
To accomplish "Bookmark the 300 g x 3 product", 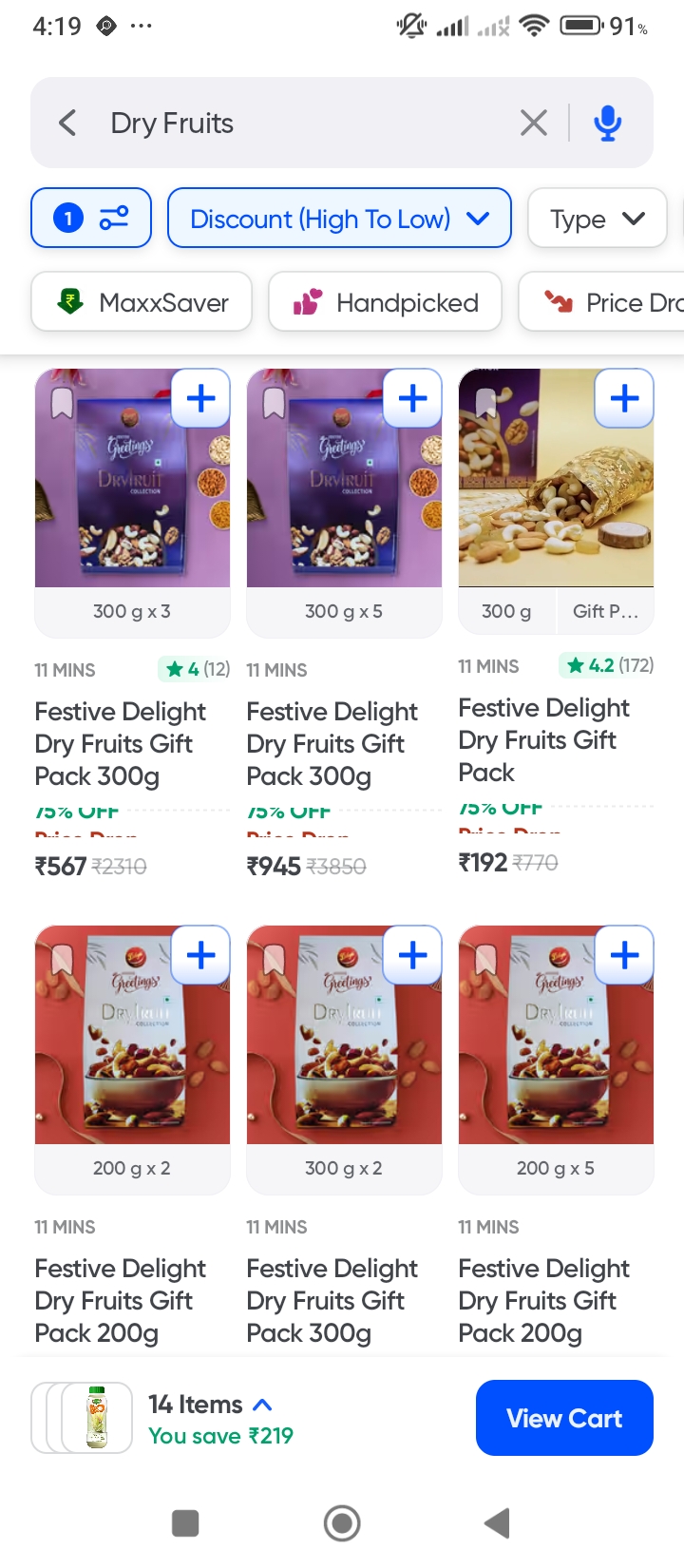I will [x=63, y=403].
